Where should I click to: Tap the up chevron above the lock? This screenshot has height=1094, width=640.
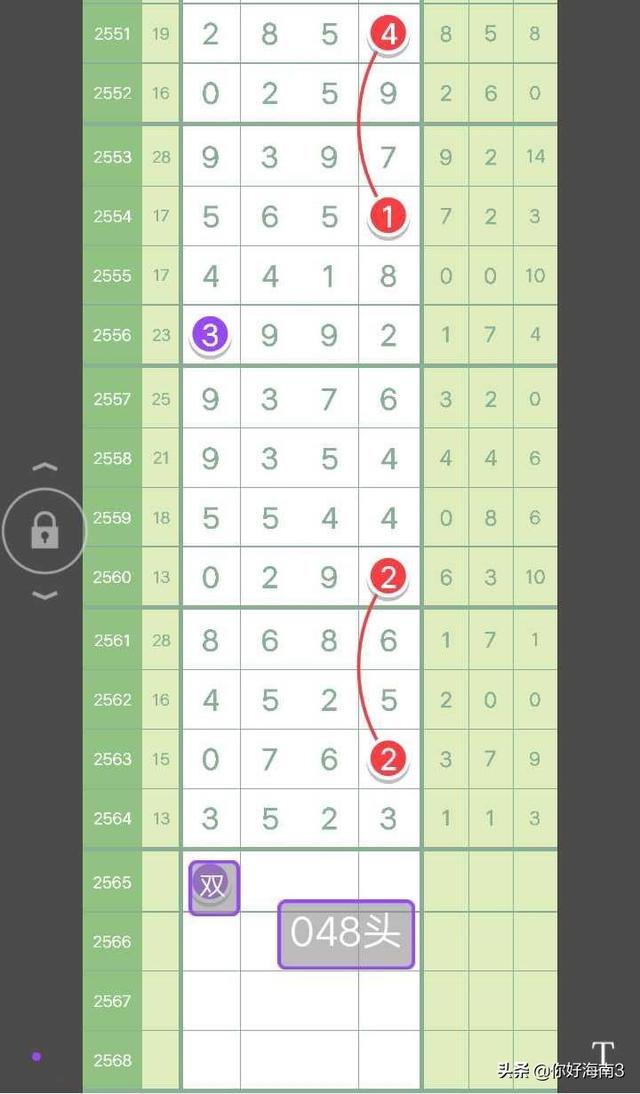45,467
